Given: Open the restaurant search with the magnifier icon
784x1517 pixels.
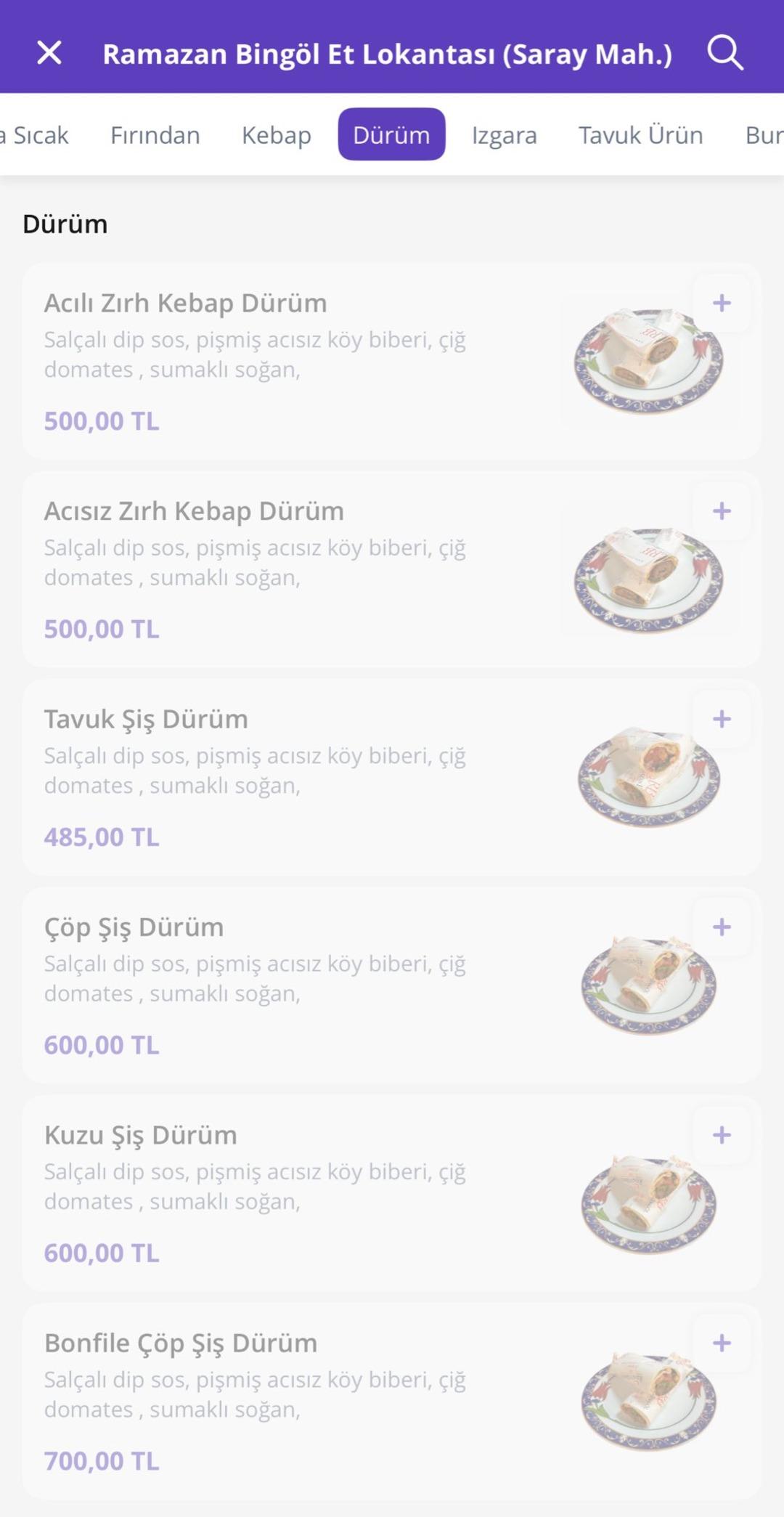Looking at the screenshot, I should (724, 52).
